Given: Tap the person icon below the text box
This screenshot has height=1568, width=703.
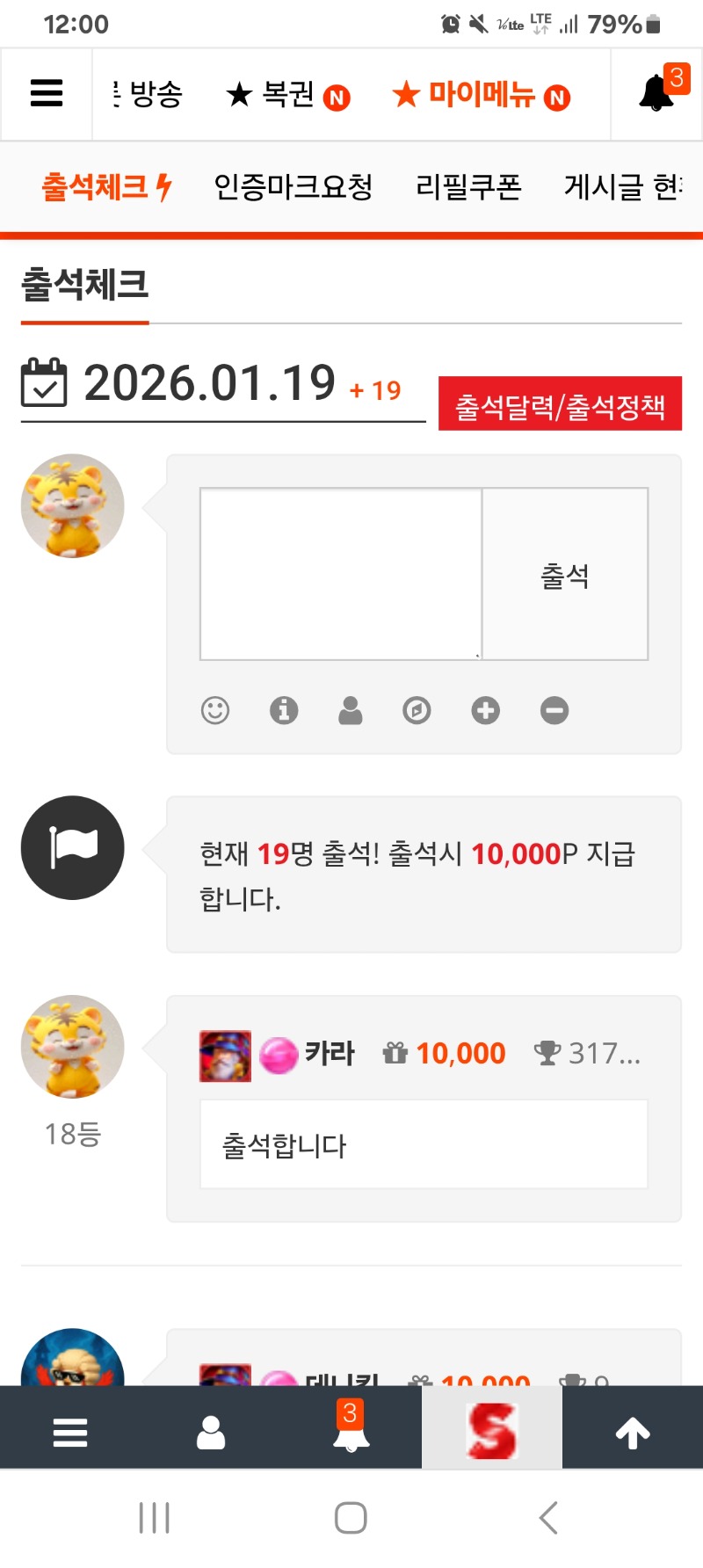Looking at the screenshot, I should tap(351, 710).
